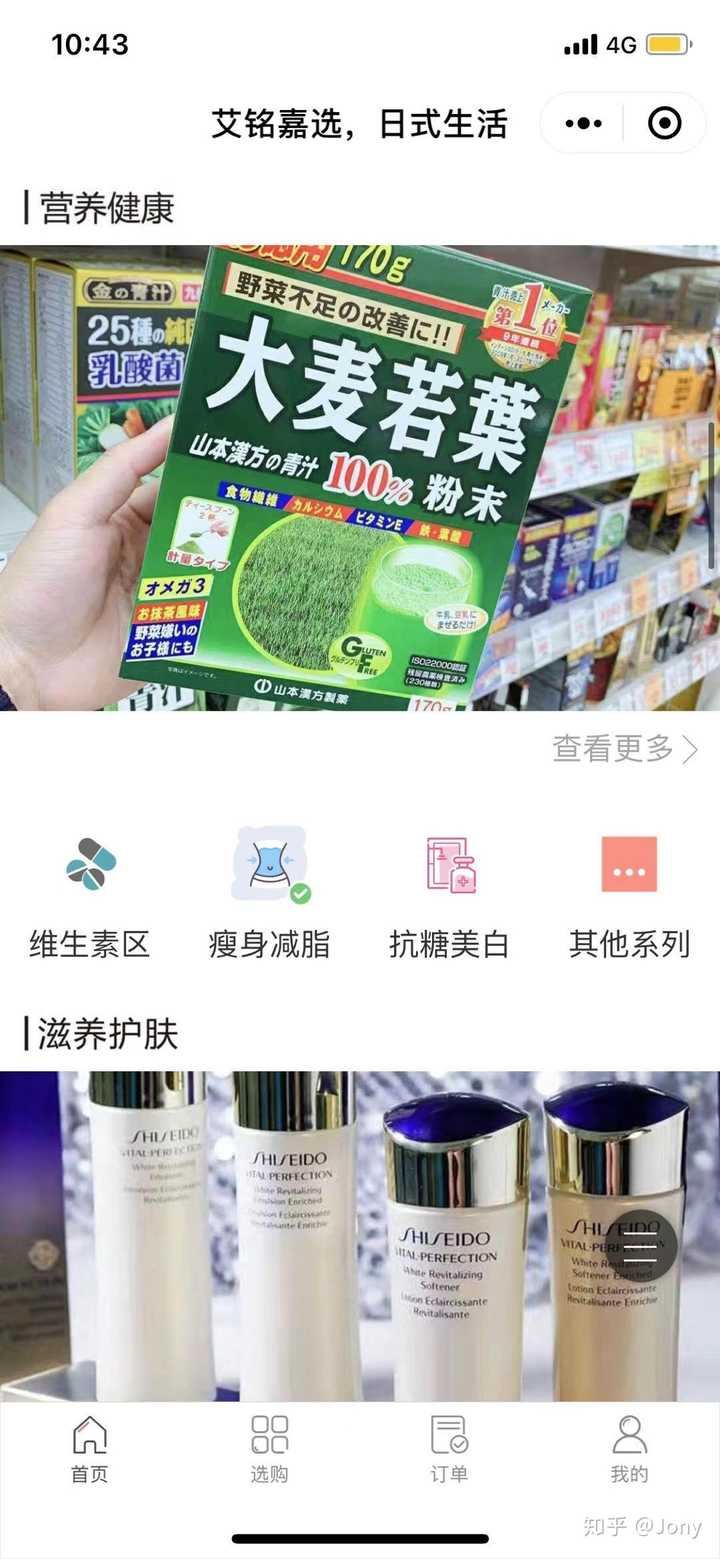Tap 查看更多 to see more products

(625, 748)
